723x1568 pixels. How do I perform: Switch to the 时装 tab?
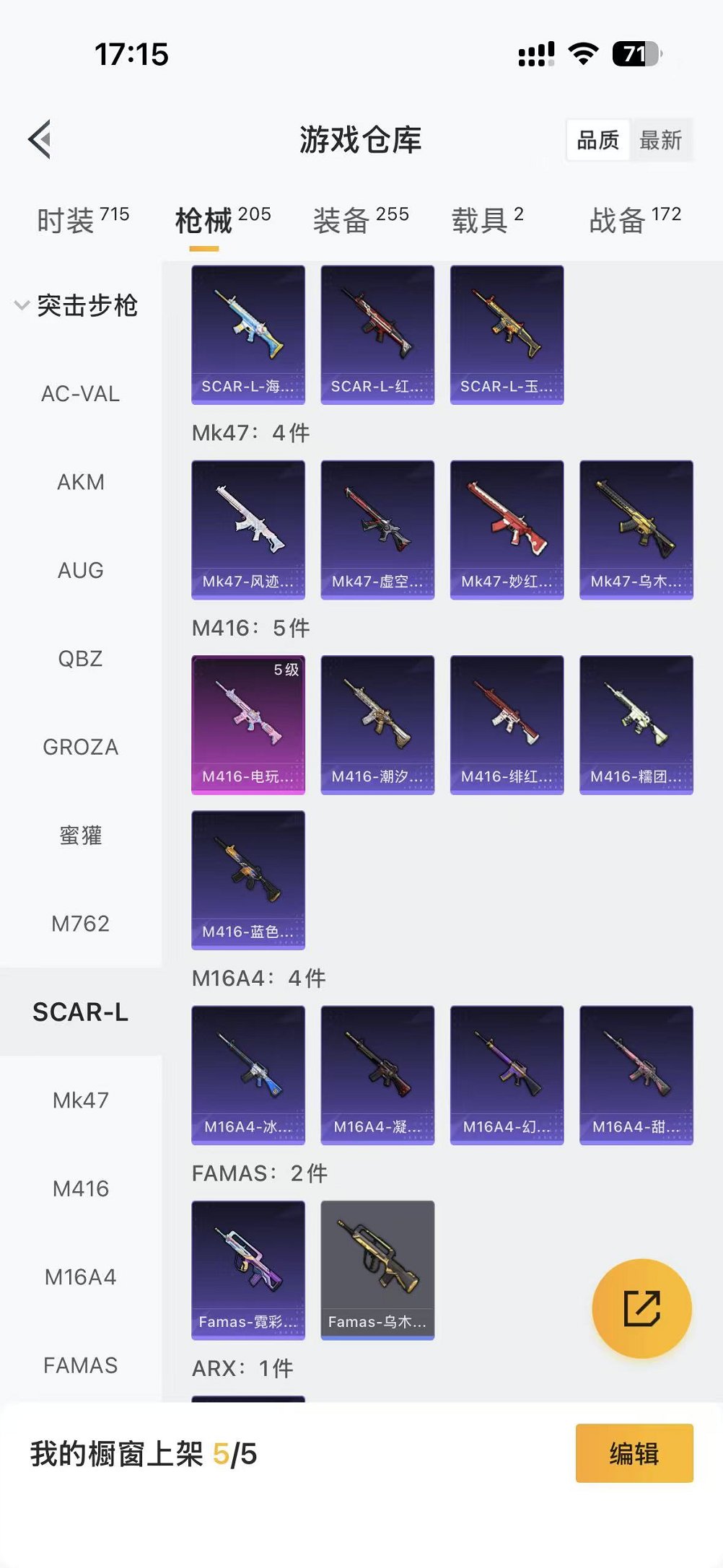[x=82, y=219]
